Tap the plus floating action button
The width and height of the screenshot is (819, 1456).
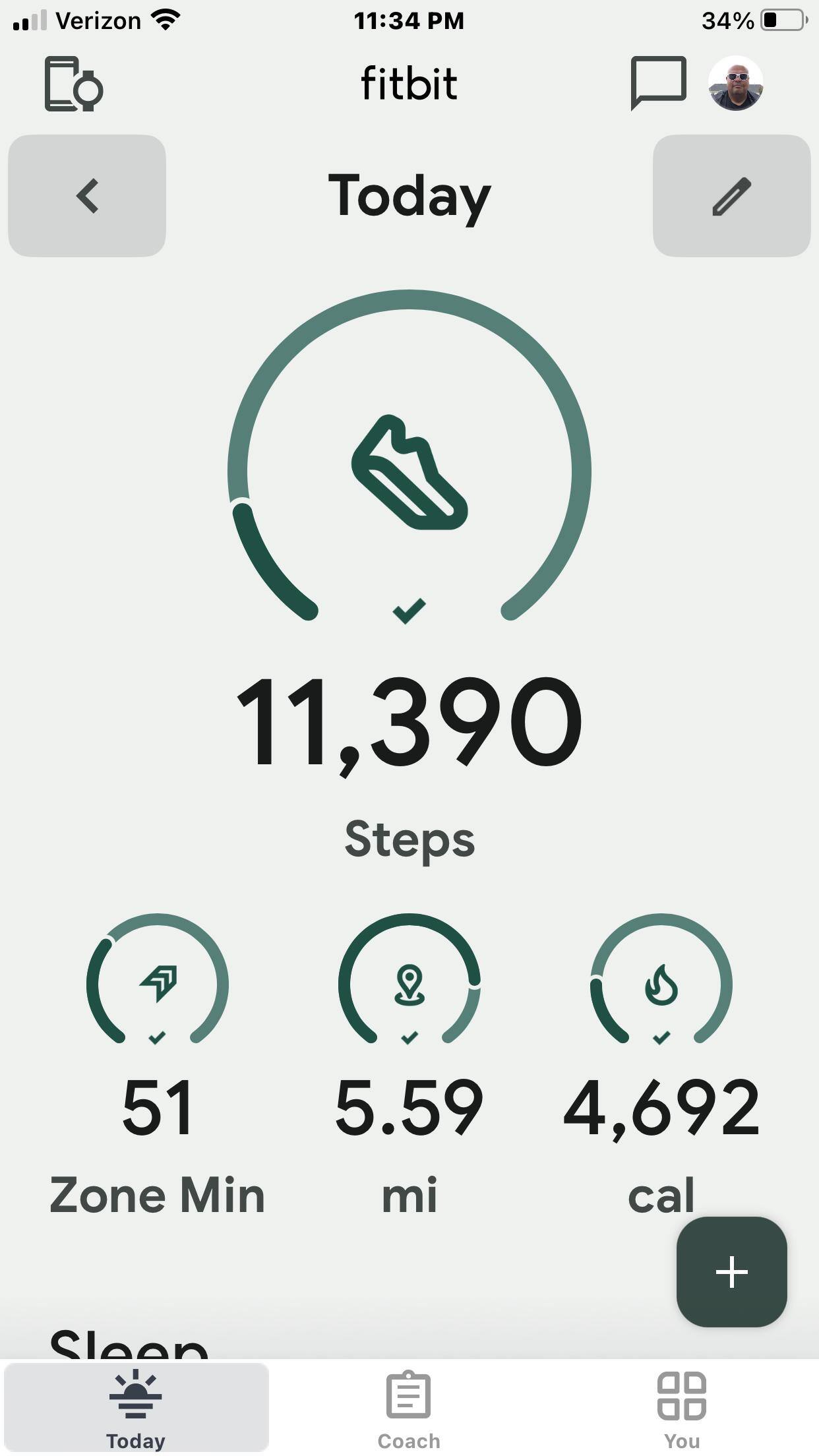(731, 1271)
